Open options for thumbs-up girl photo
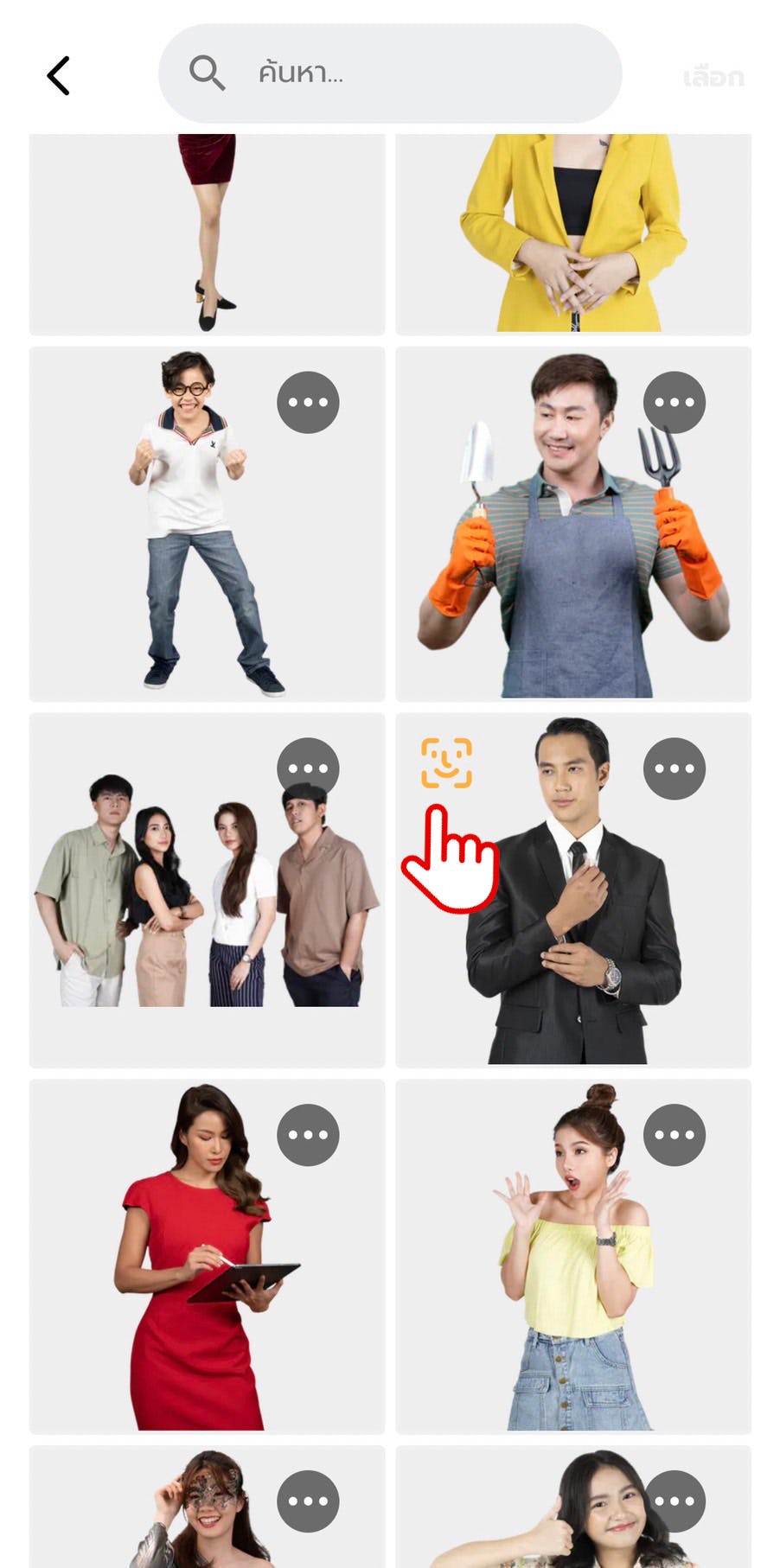 (x=675, y=1501)
